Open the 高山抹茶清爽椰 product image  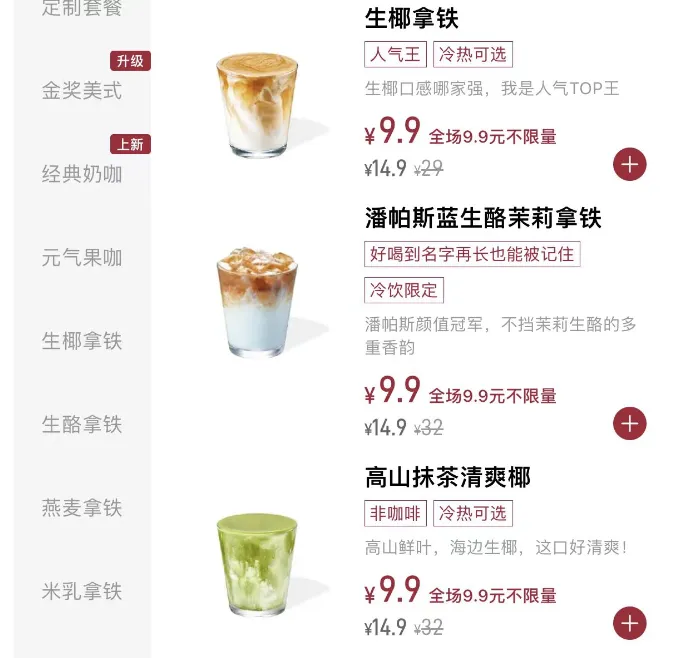point(257,565)
